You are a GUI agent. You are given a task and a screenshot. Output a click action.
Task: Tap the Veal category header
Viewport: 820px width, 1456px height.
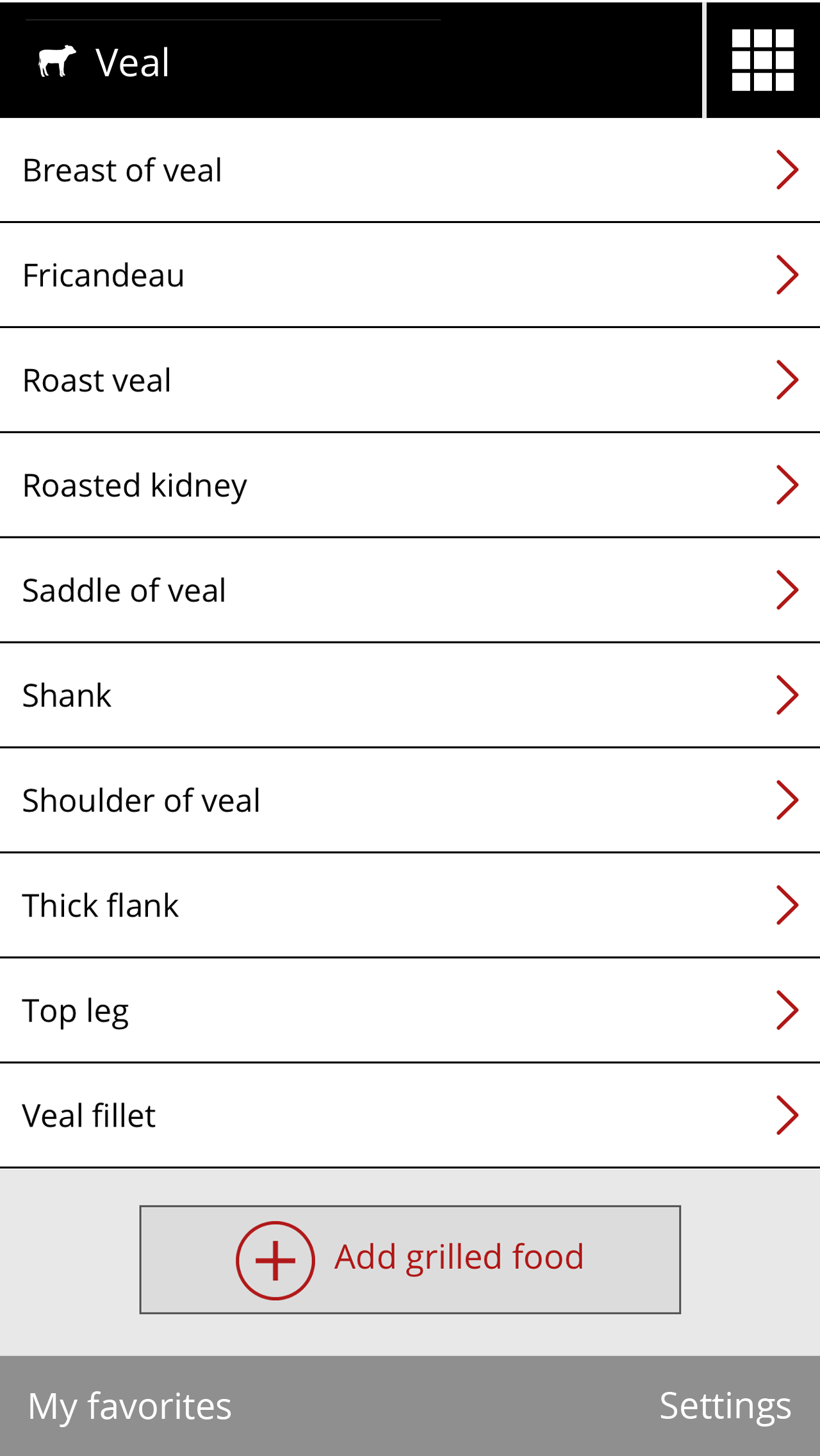click(x=132, y=63)
